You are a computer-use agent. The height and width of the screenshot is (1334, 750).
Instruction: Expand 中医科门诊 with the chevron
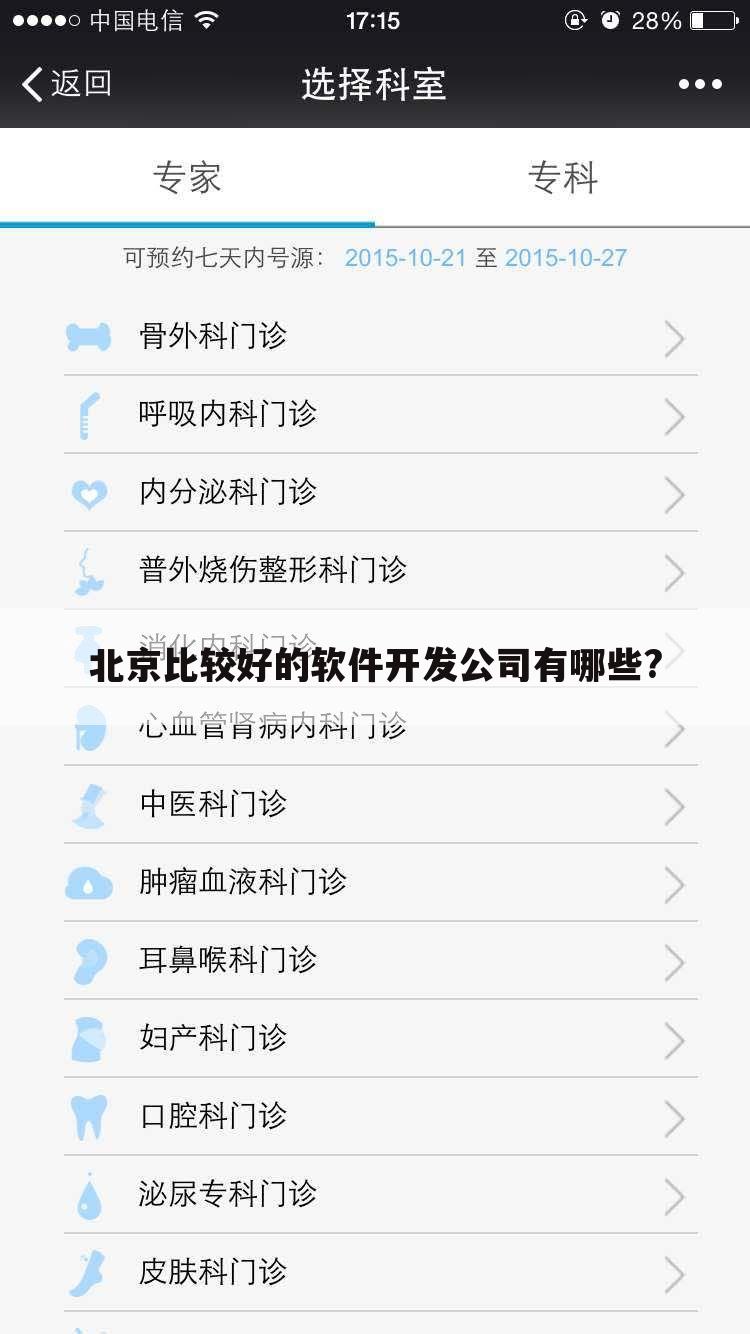(x=674, y=806)
